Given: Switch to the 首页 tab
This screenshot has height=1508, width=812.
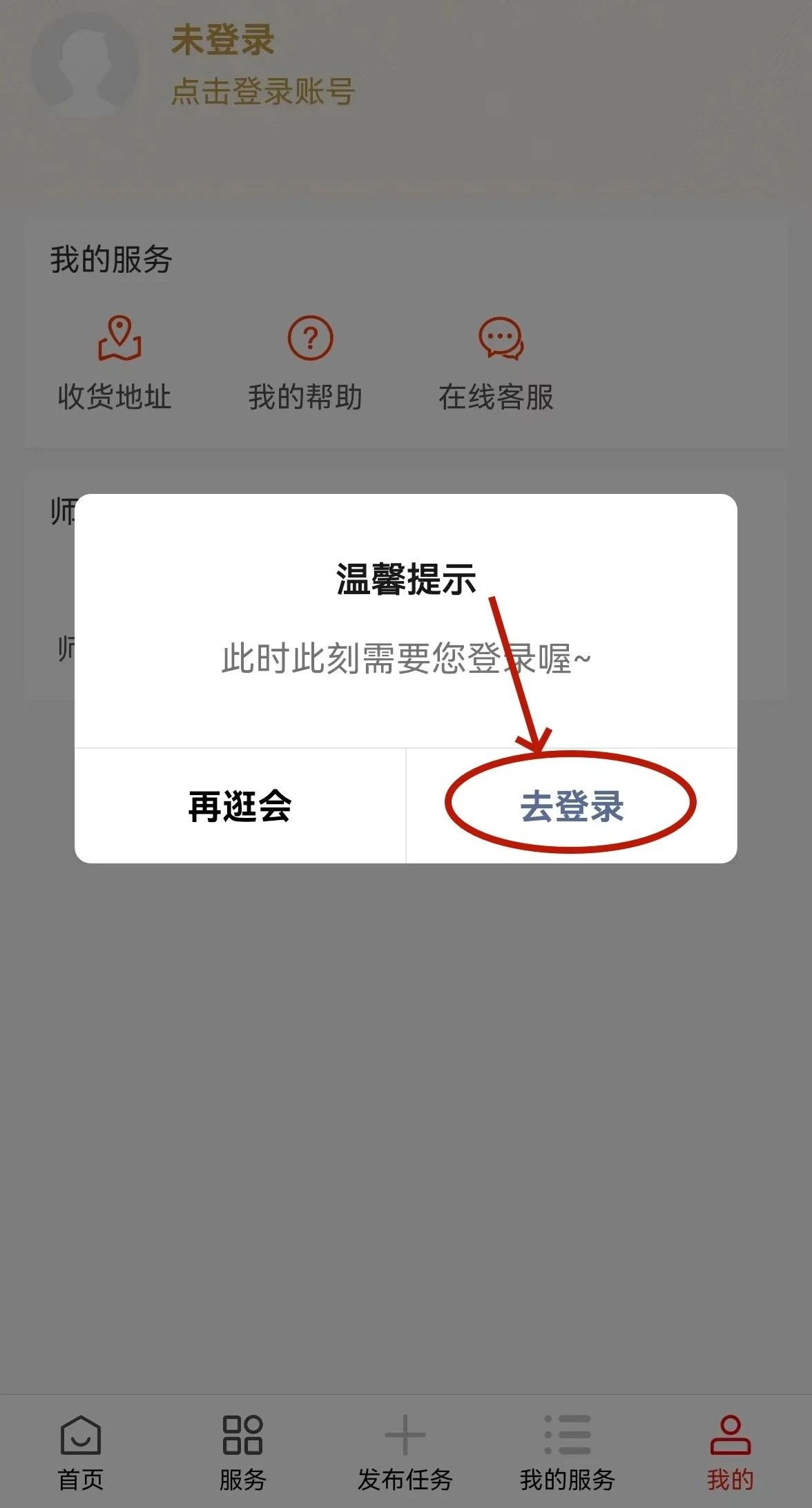Looking at the screenshot, I should tap(81, 1451).
